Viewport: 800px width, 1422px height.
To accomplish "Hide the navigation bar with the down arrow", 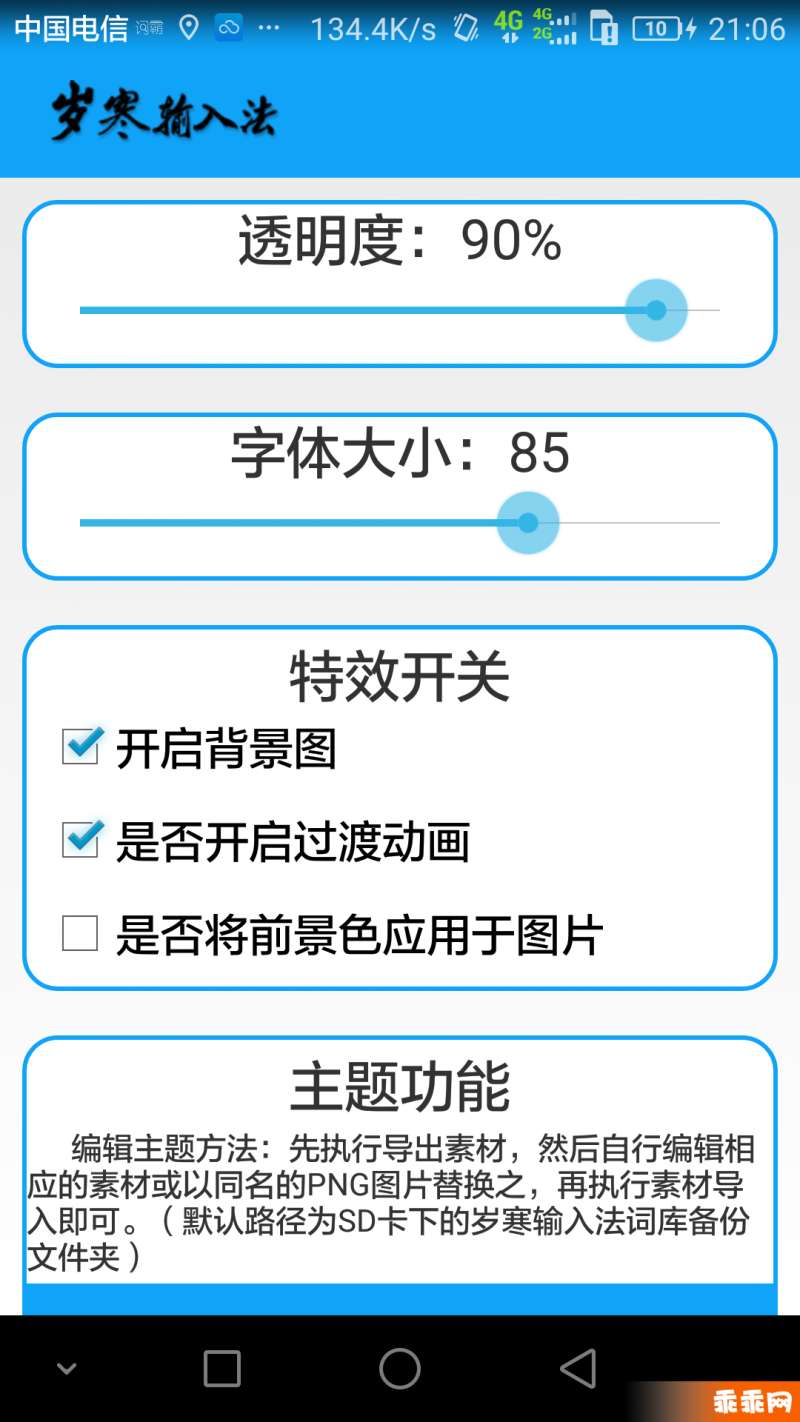I will coord(66,1369).
